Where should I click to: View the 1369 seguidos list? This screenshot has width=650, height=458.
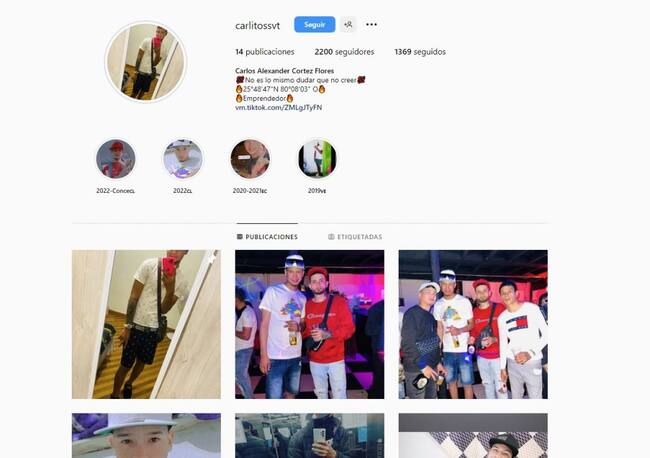click(x=420, y=51)
